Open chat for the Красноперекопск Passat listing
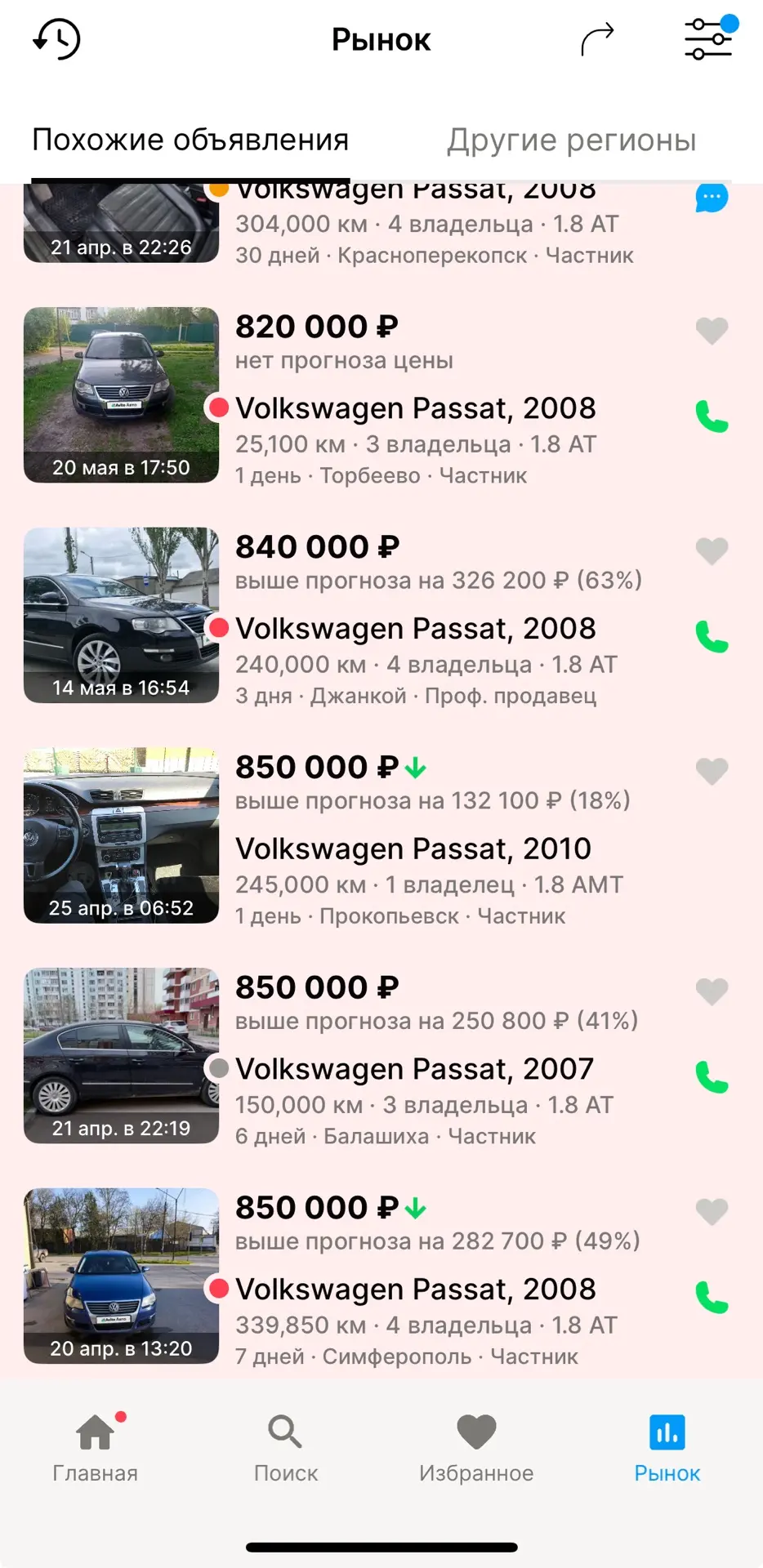Screen dimensions: 763x1568 click(712, 198)
